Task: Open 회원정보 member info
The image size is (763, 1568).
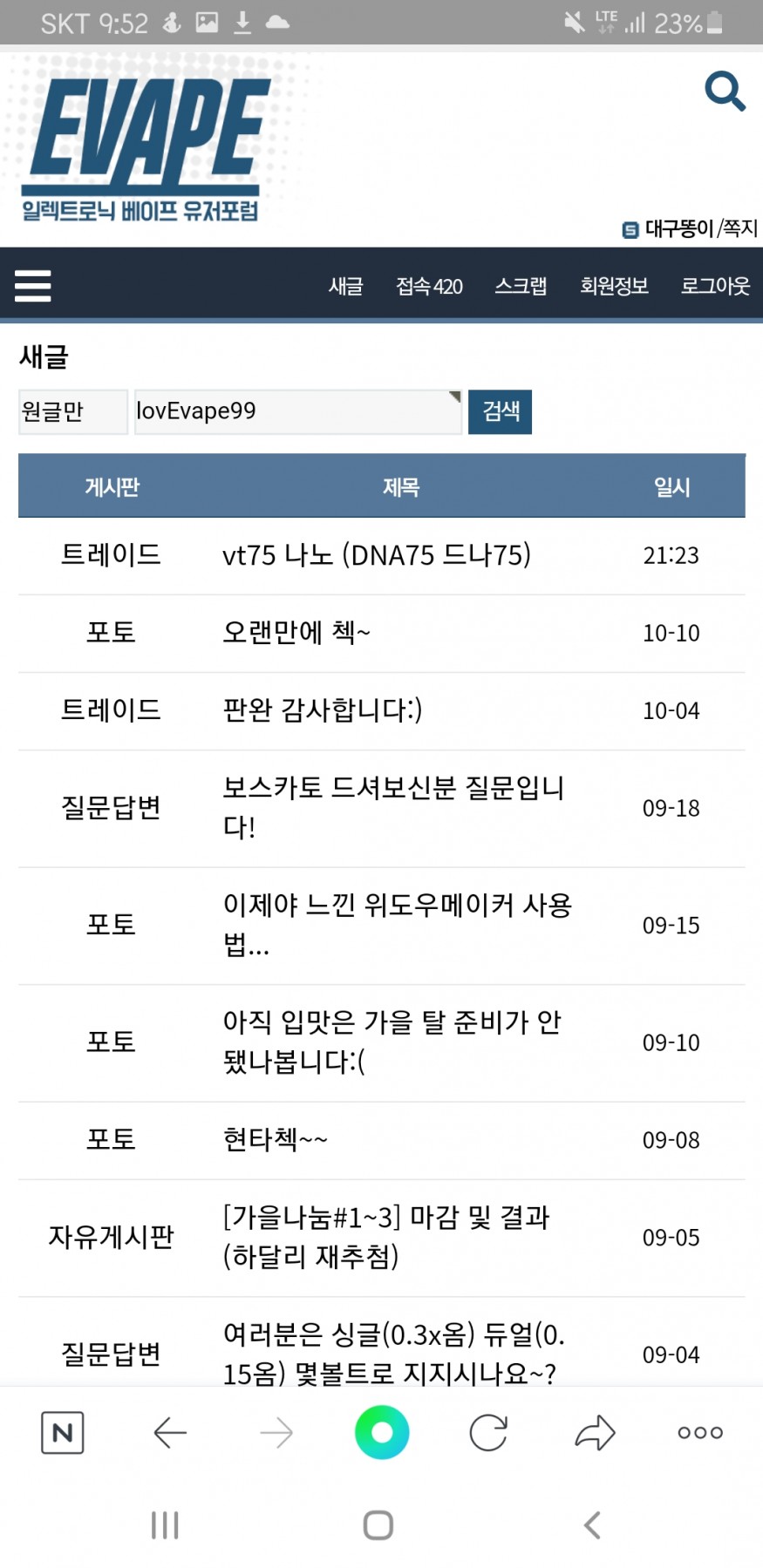Action: [x=614, y=286]
